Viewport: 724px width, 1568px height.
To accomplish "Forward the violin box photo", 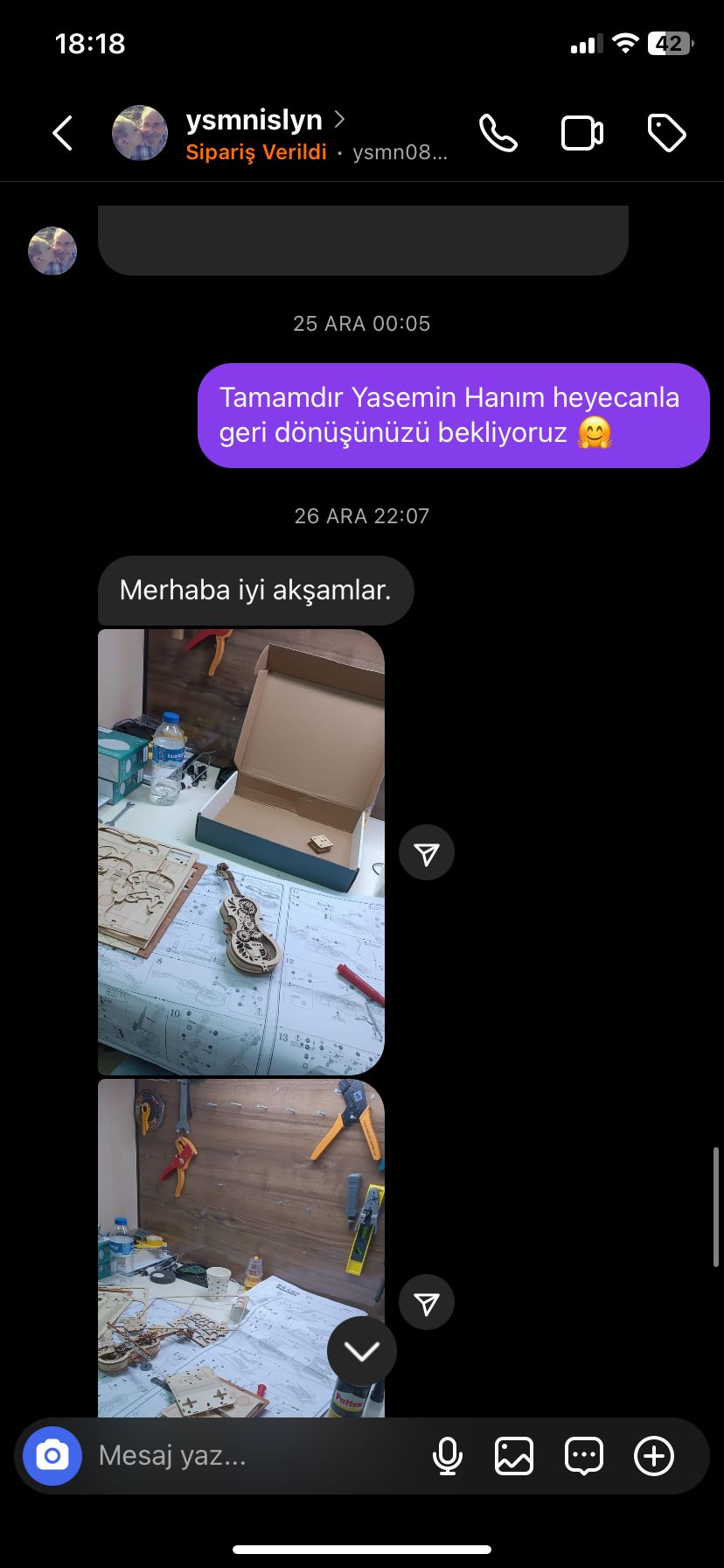I will [427, 853].
